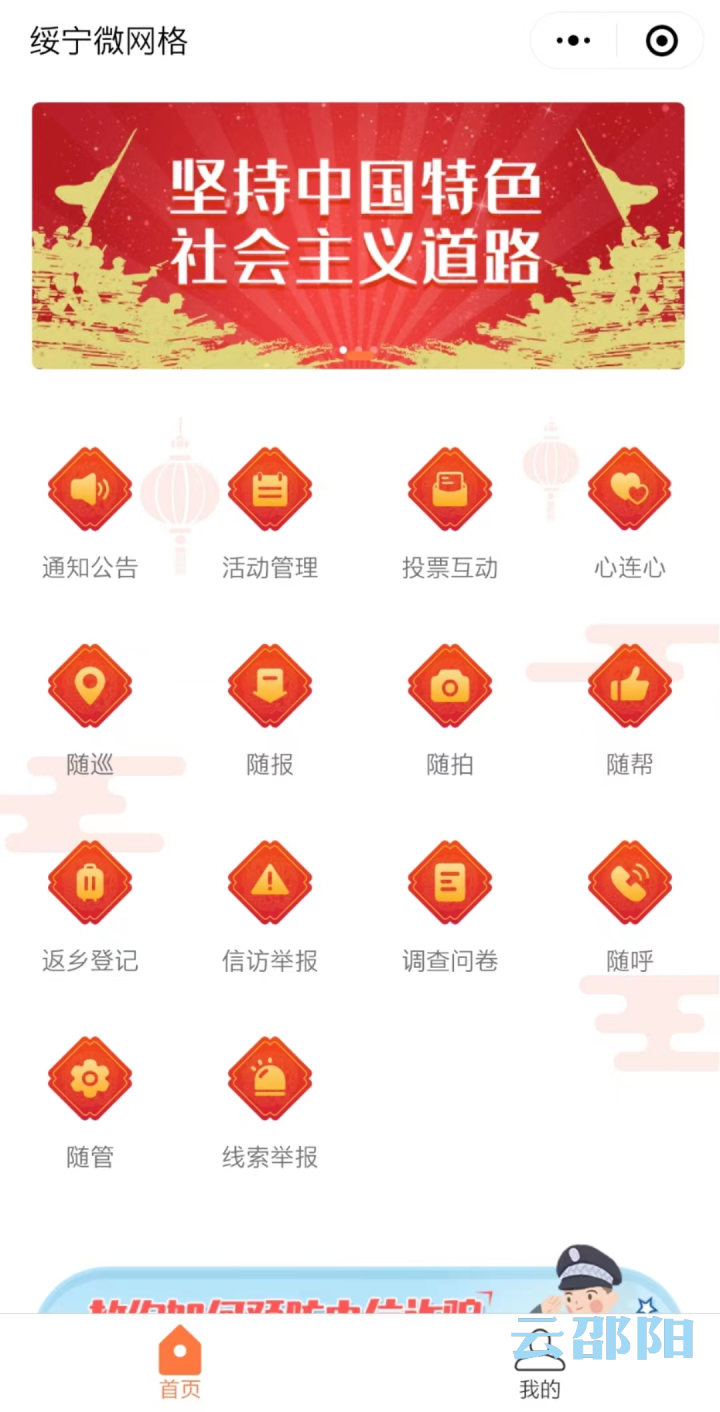Image resolution: width=720 pixels, height=1412 pixels.
Task: Select the 心连心 icon
Action: [629, 490]
